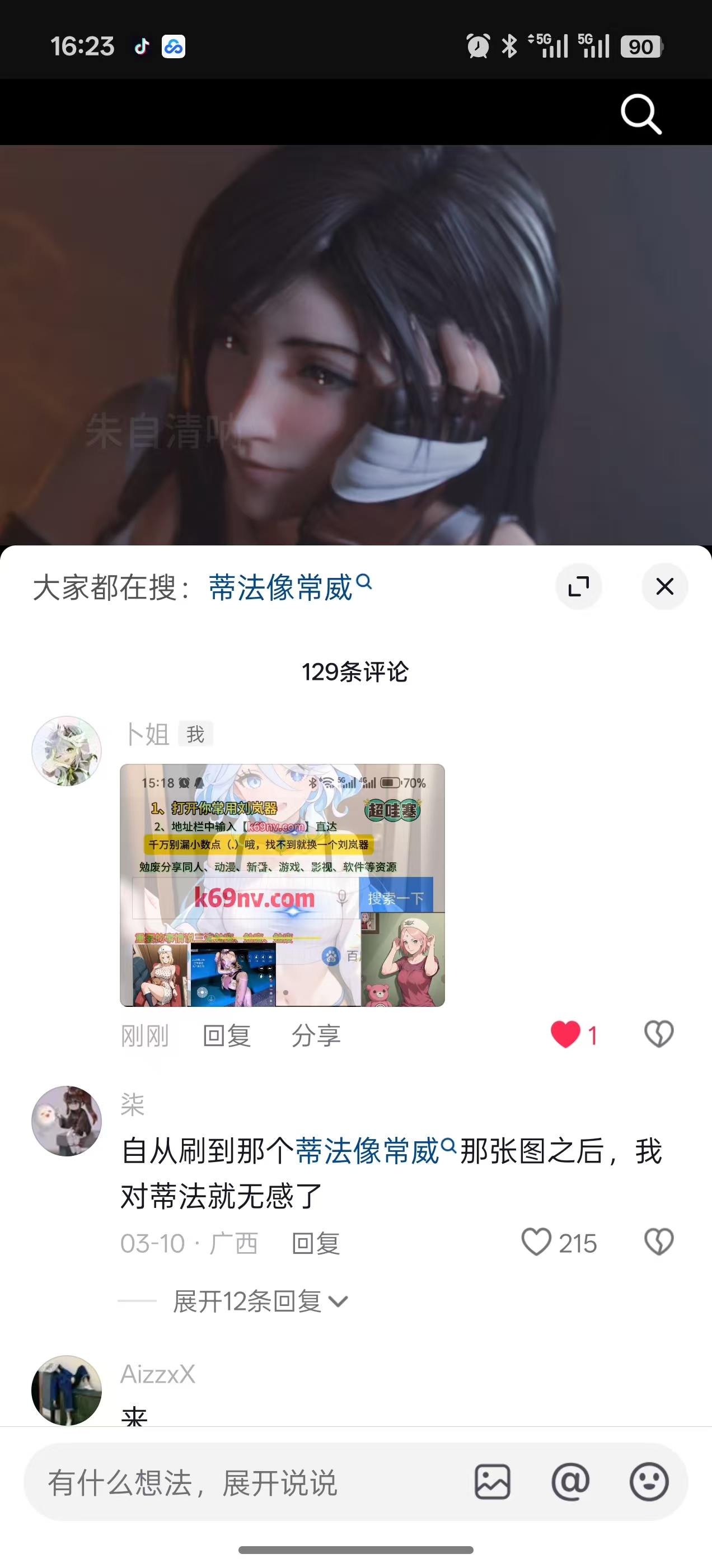712x1568 pixels.
Task: Reply to 卜姐's comment
Action: click(x=226, y=1035)
